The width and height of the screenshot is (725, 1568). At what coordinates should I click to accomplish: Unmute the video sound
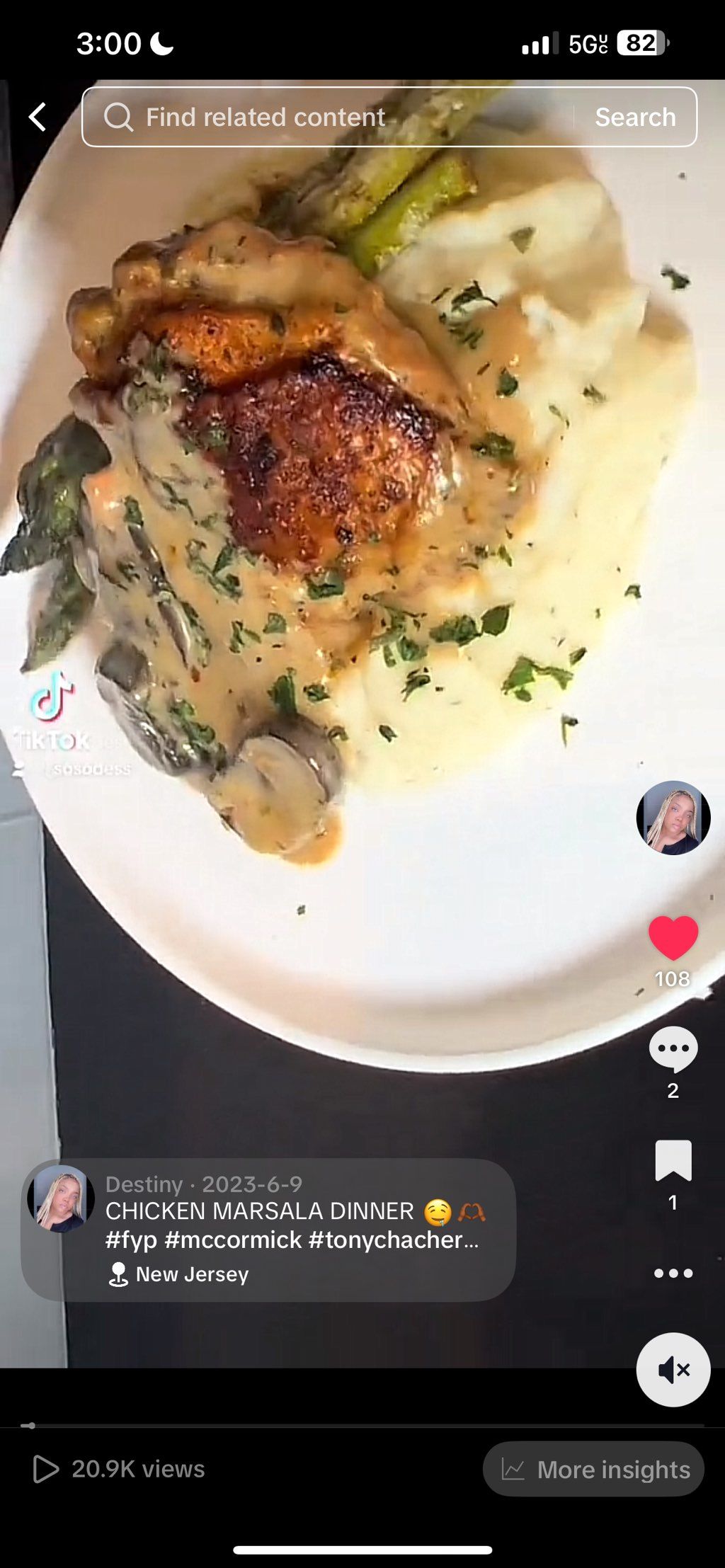[x=673, y=1370]
